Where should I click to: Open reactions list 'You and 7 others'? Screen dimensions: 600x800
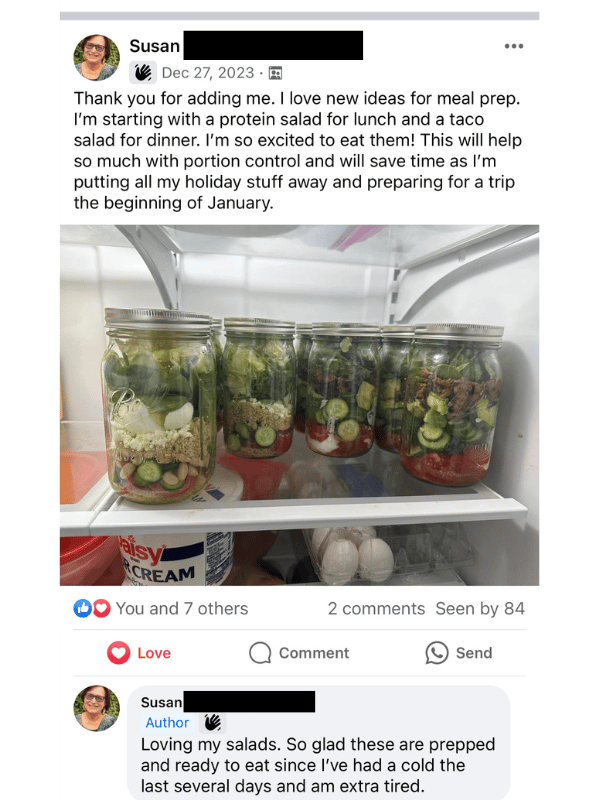[x=181, y=608]
